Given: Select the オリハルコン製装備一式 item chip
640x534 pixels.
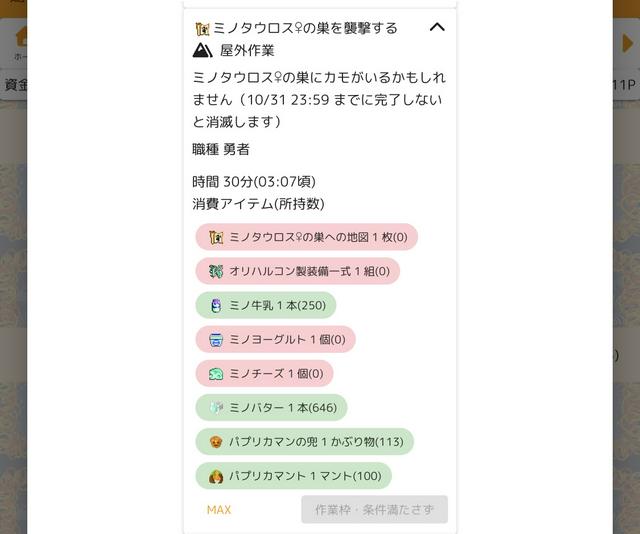Looking at the screenshot, I should tap(298, 271).
